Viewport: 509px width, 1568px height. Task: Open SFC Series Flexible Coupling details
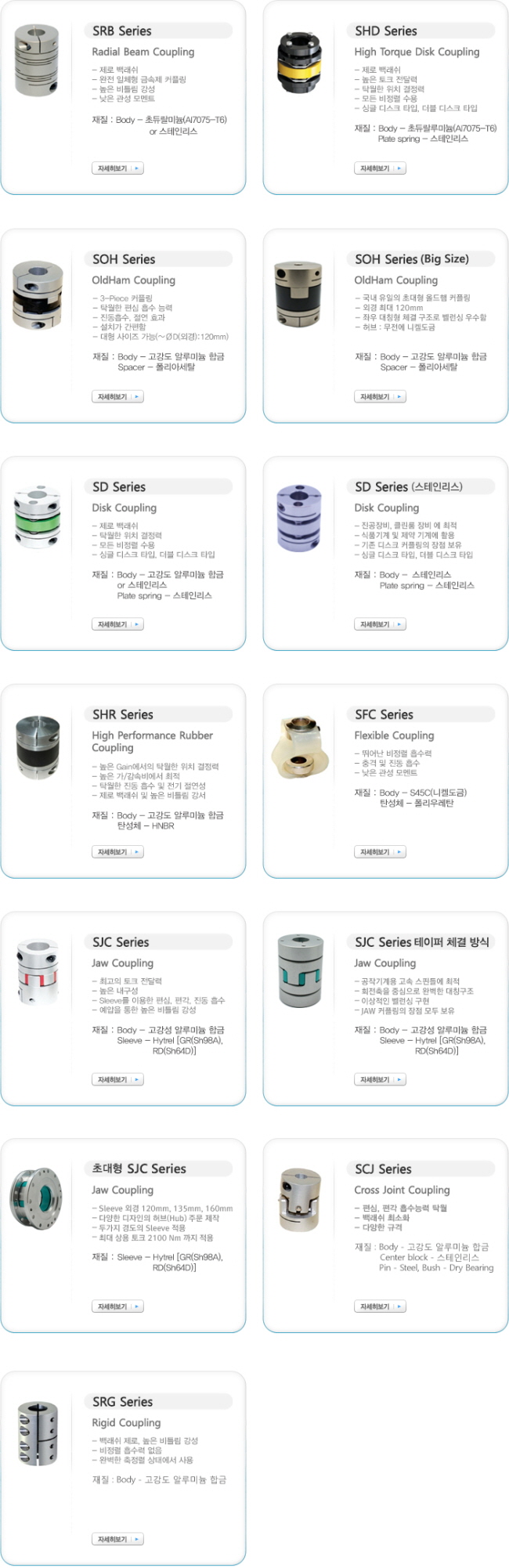click(380, 852)
